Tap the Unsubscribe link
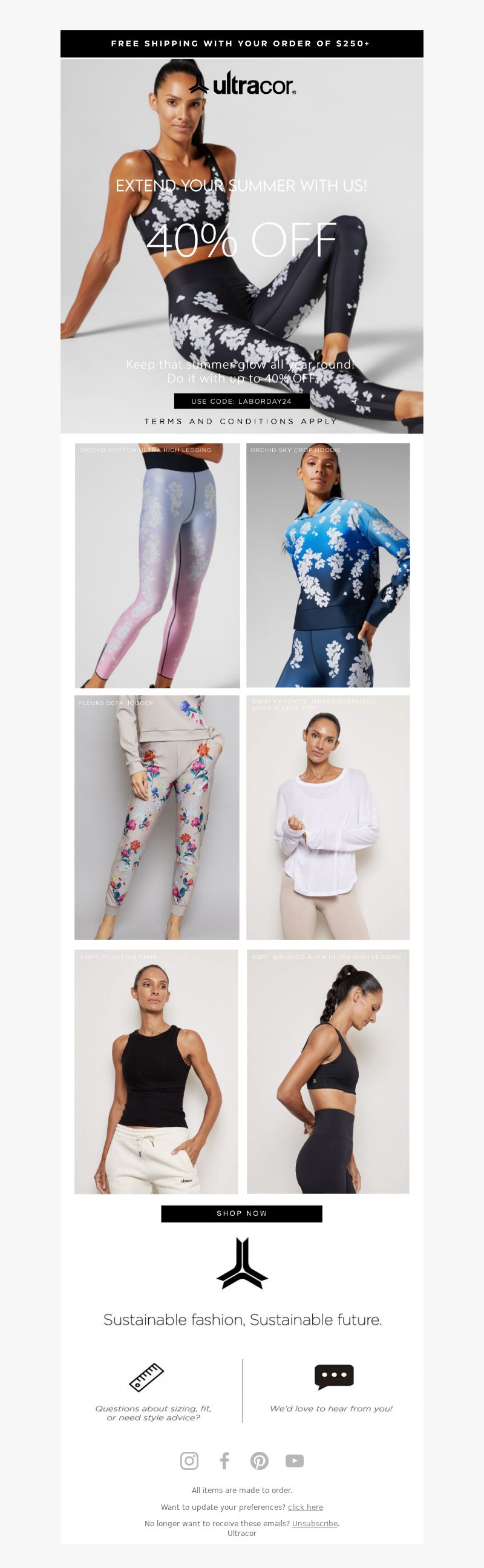The width and height of the screenshot is (484, 1568). (x=314, y=1524)
